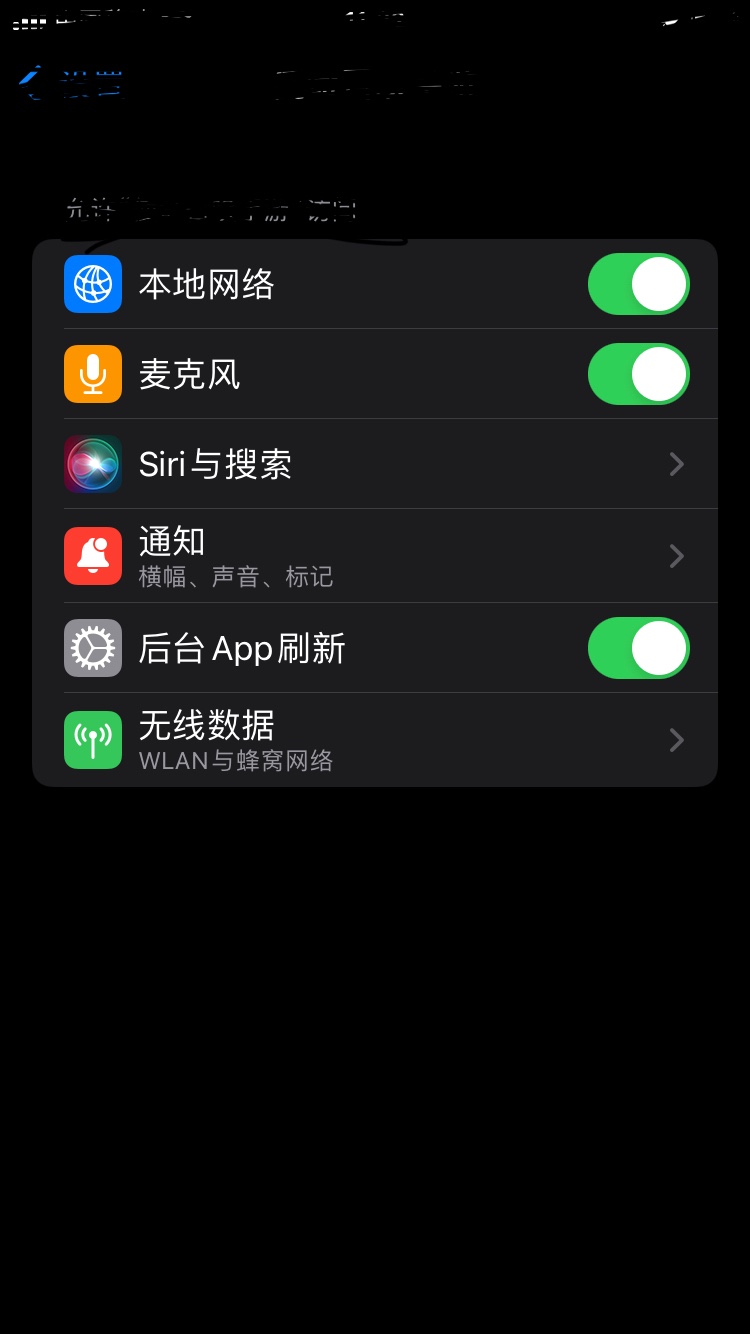Disable 麦克风 permission
The image size is (750, 1334).
click(638, 374)
